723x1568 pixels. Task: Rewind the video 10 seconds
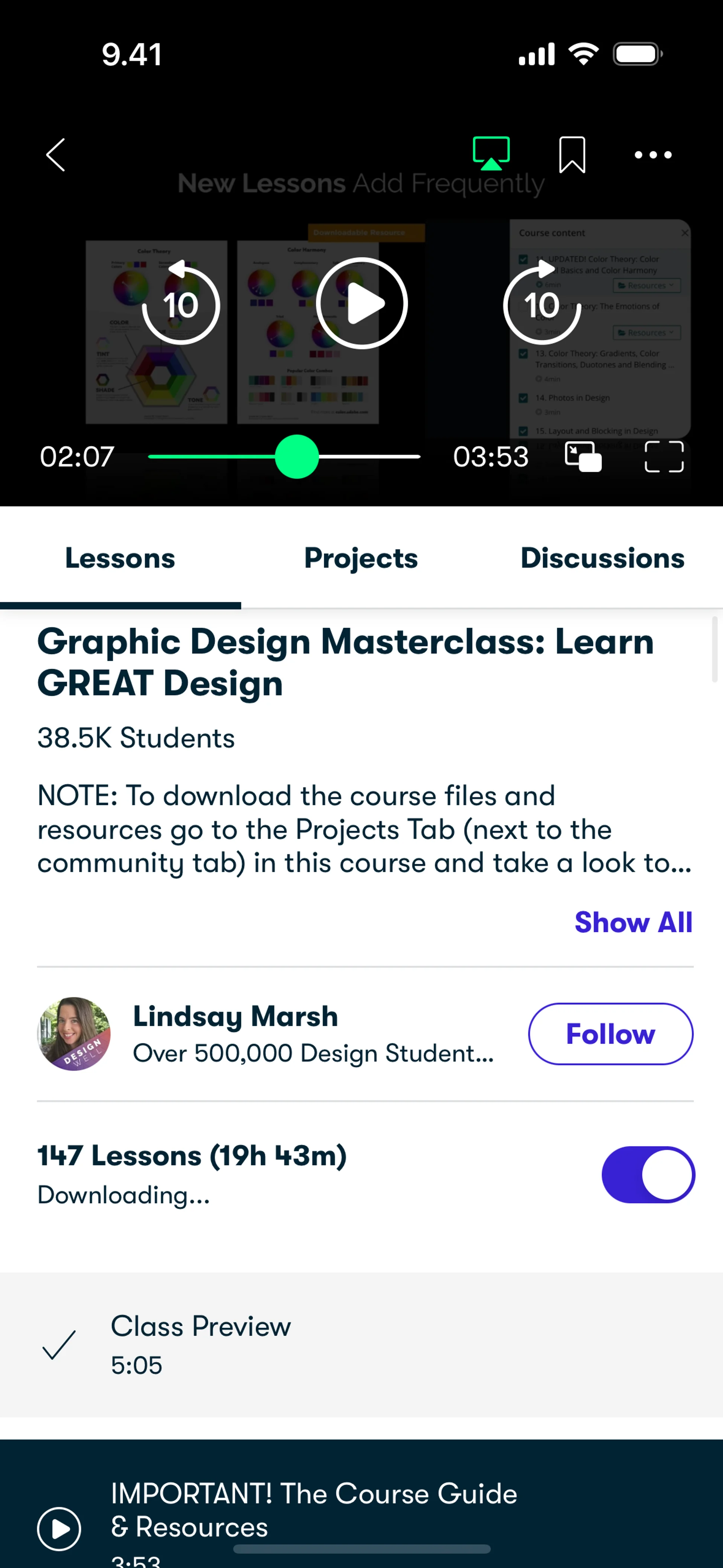[181, 304]
